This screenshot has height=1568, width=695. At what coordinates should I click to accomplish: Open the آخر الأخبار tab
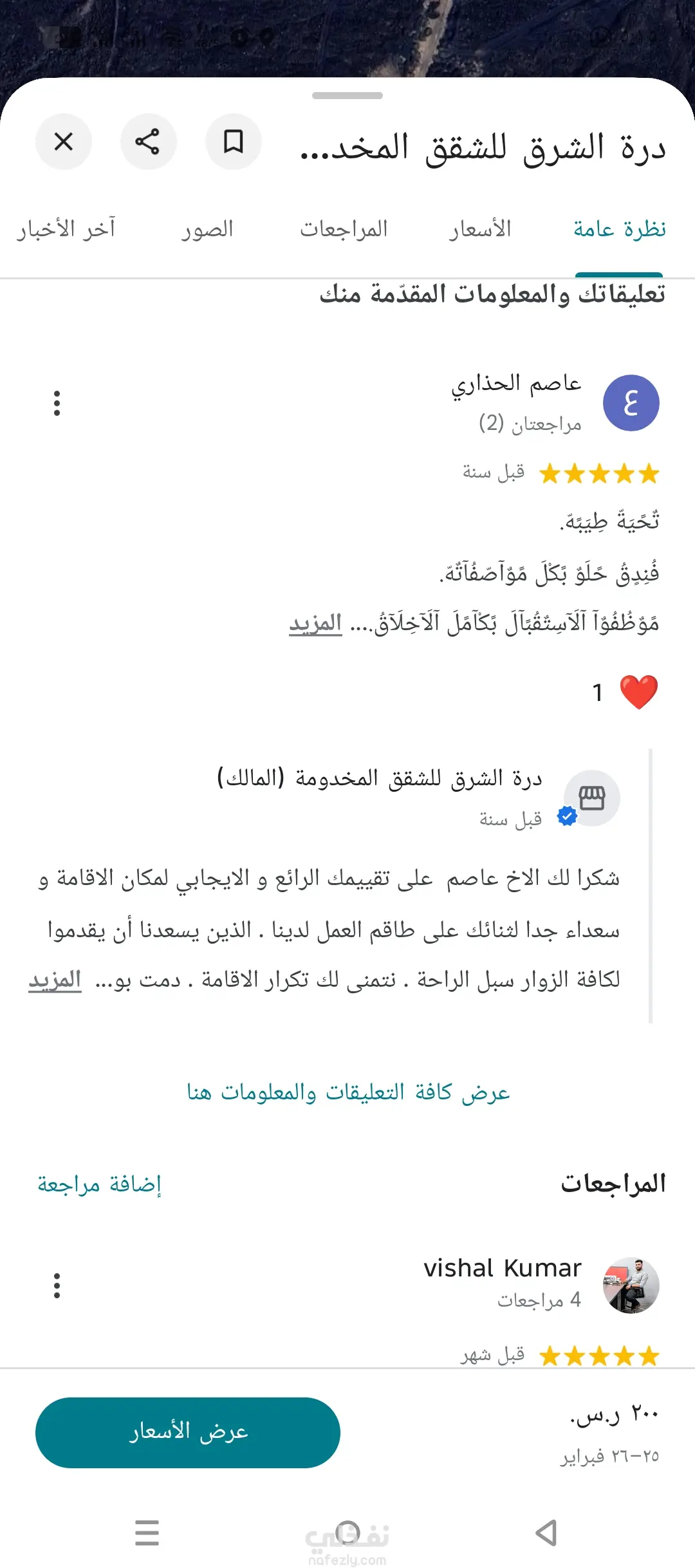66,229
